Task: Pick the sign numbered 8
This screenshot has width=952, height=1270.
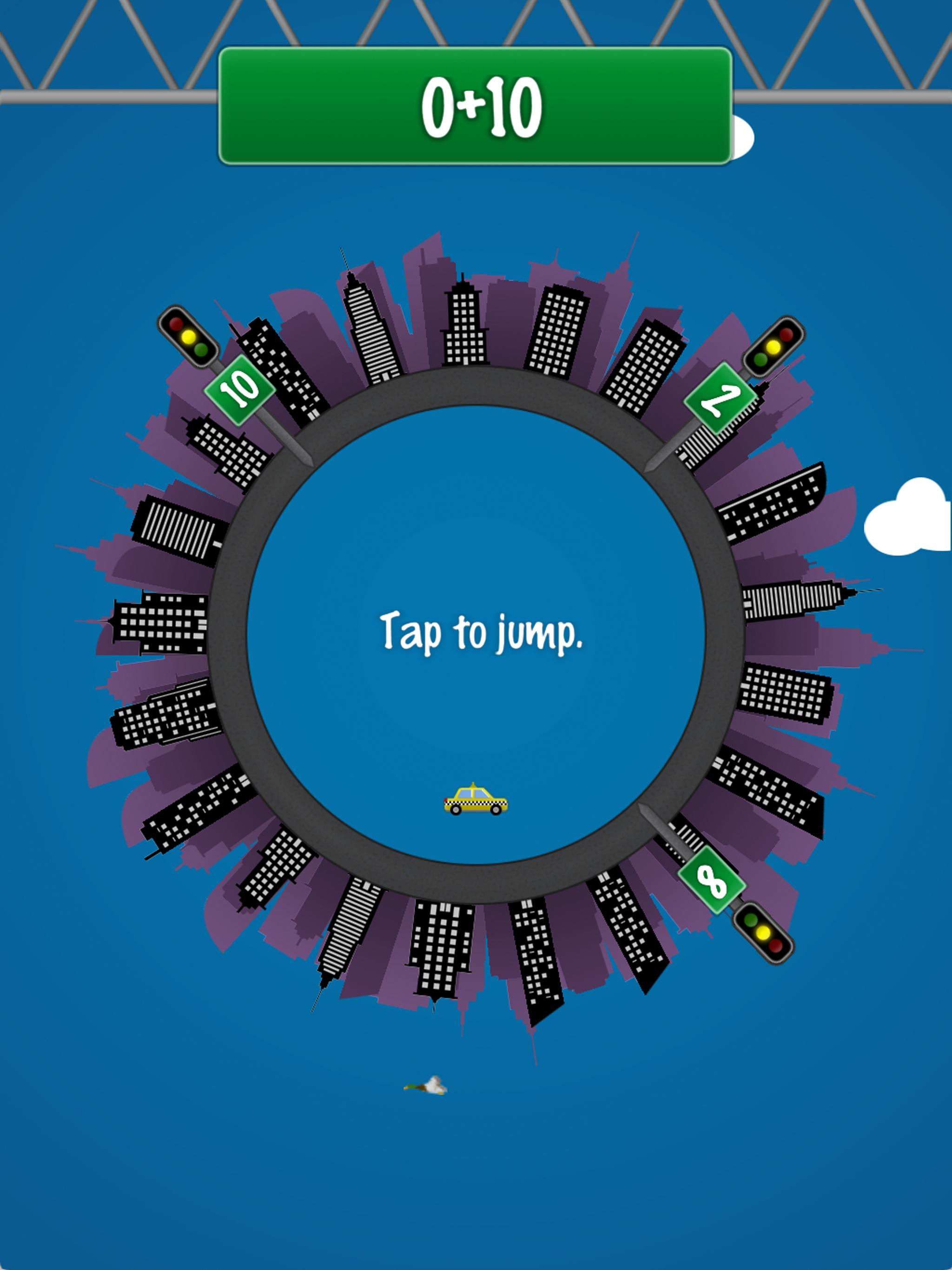Action: [x=712, y=880]
